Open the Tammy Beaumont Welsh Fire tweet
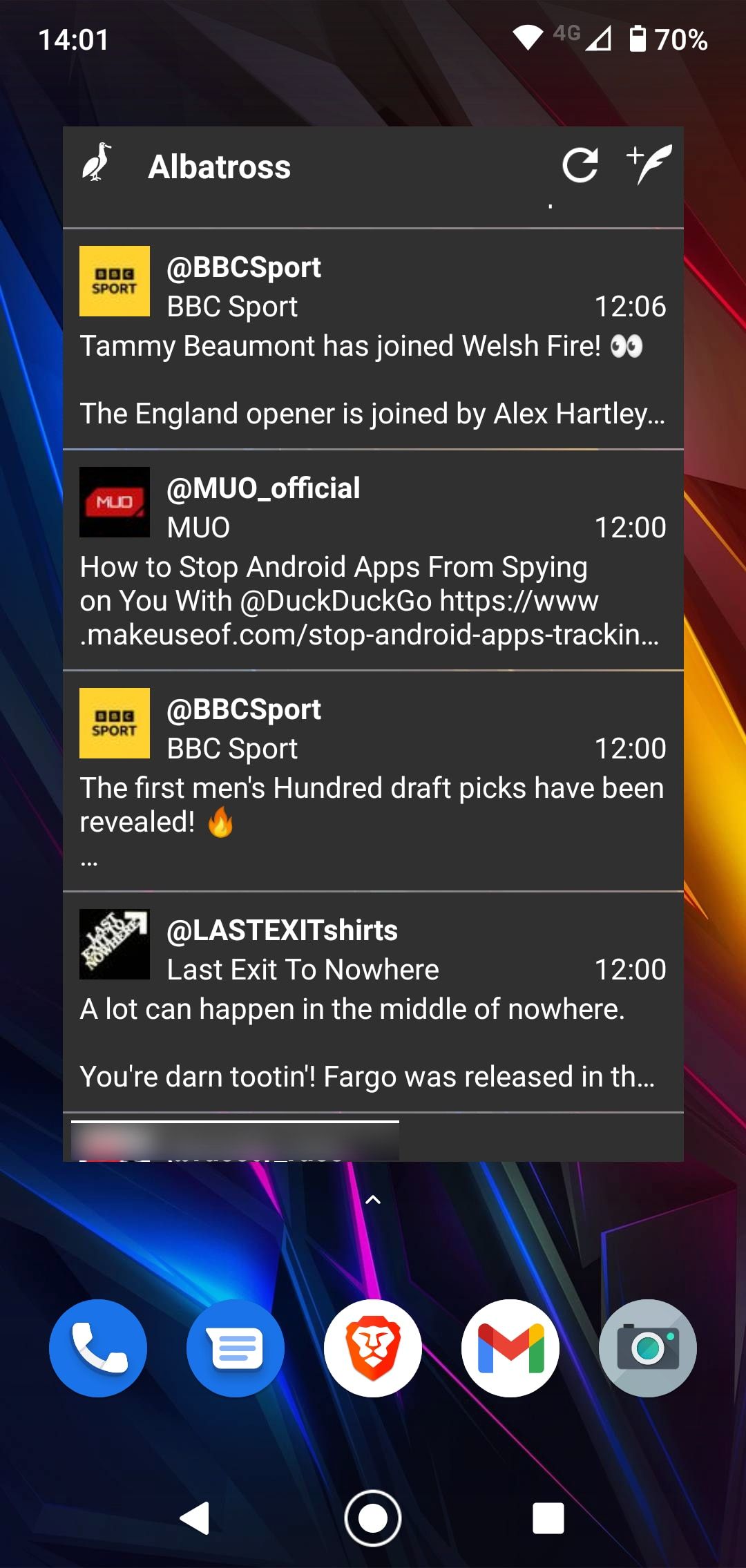This screenshot has width=746, height=1568. point(373,345)
